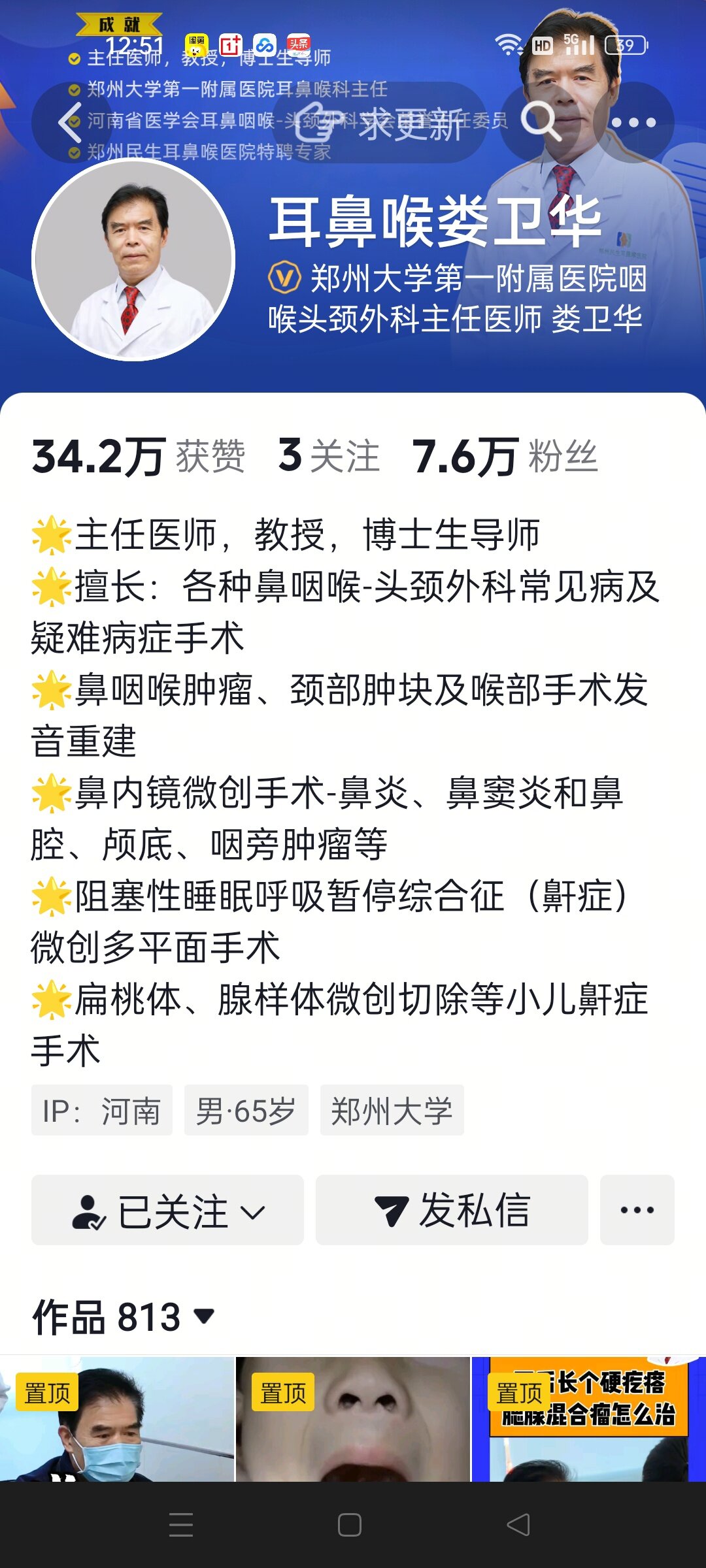Expand the 已关注 follow options
706x1568 pixels.
click(167, 1210)
